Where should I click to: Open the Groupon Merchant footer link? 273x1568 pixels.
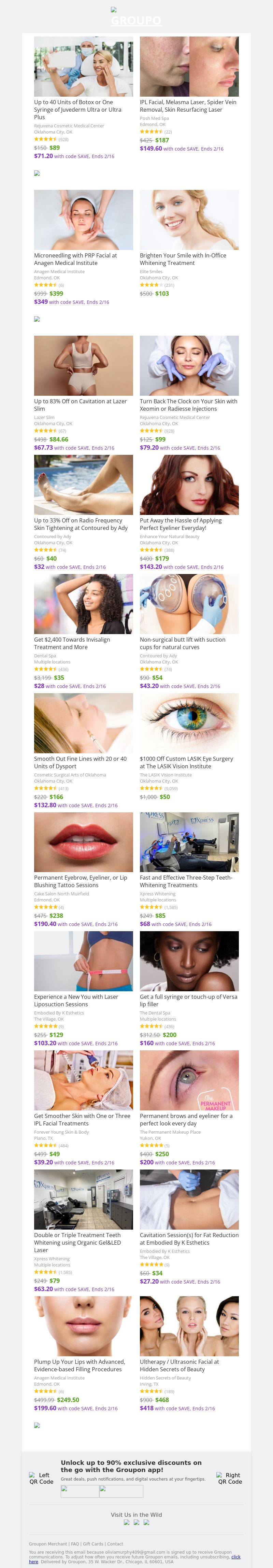[48, 1544]
